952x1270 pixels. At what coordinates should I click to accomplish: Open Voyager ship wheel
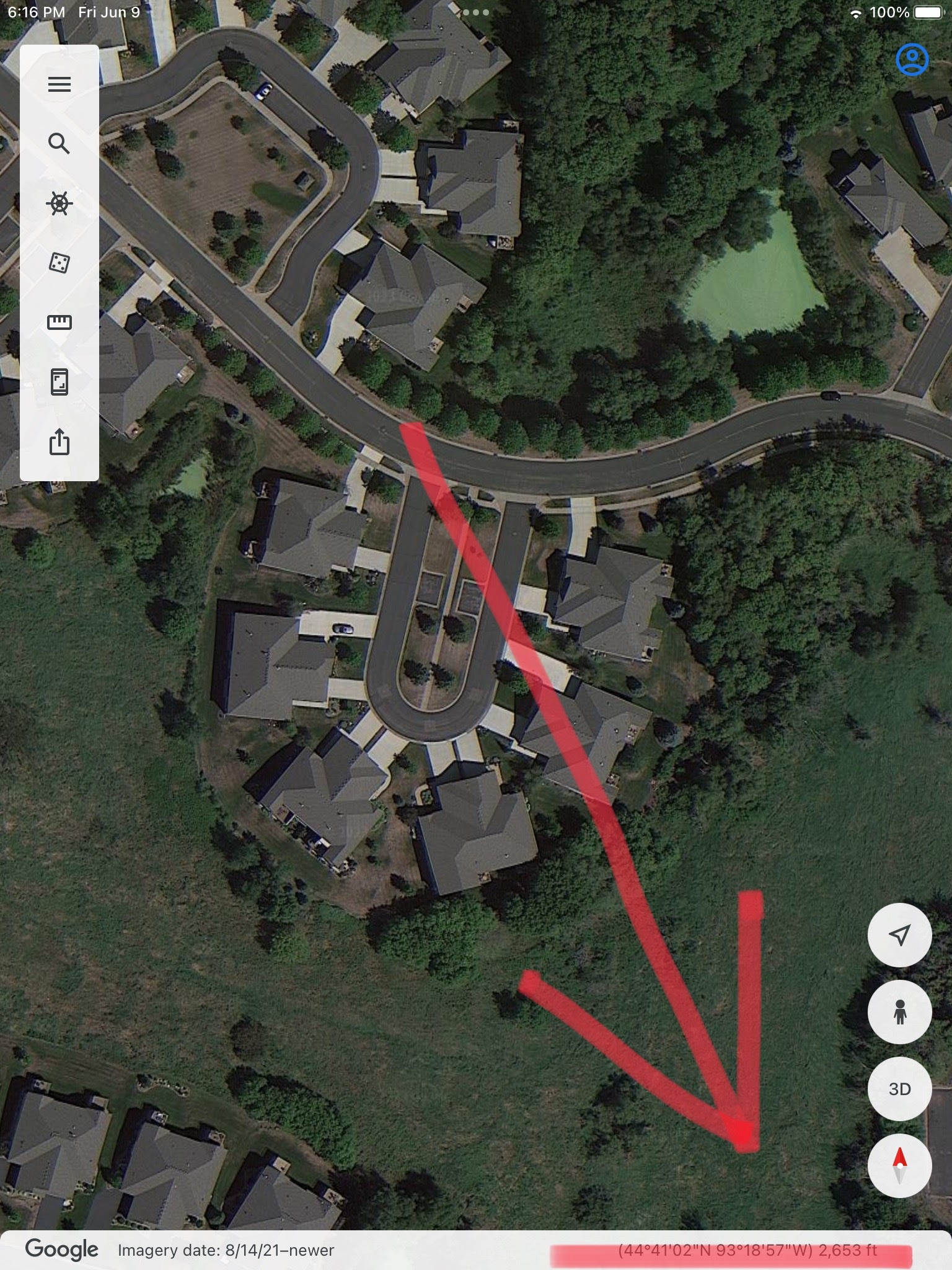pyautogui.click(x=59, y=203)
